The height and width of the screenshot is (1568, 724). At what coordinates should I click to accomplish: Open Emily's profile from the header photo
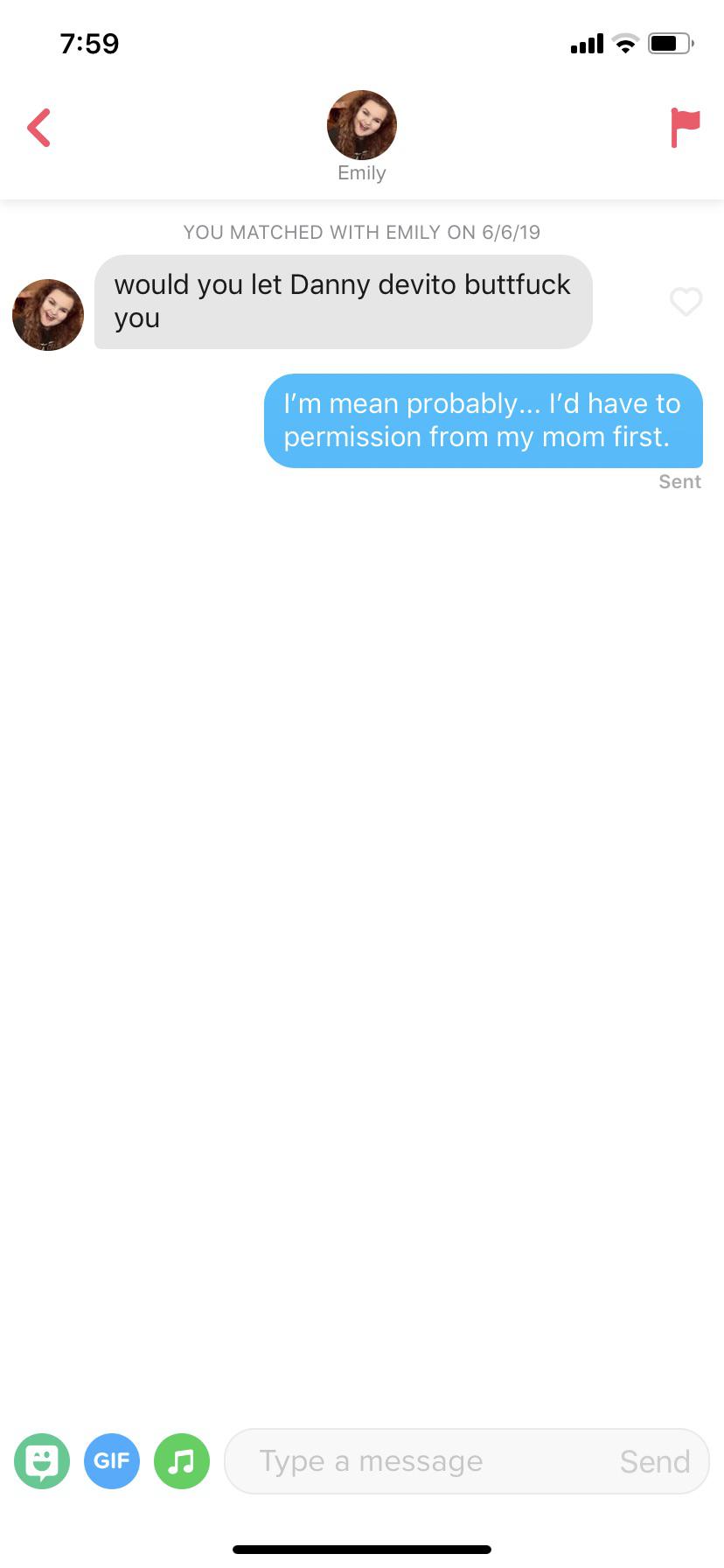(x=361, y=125)
